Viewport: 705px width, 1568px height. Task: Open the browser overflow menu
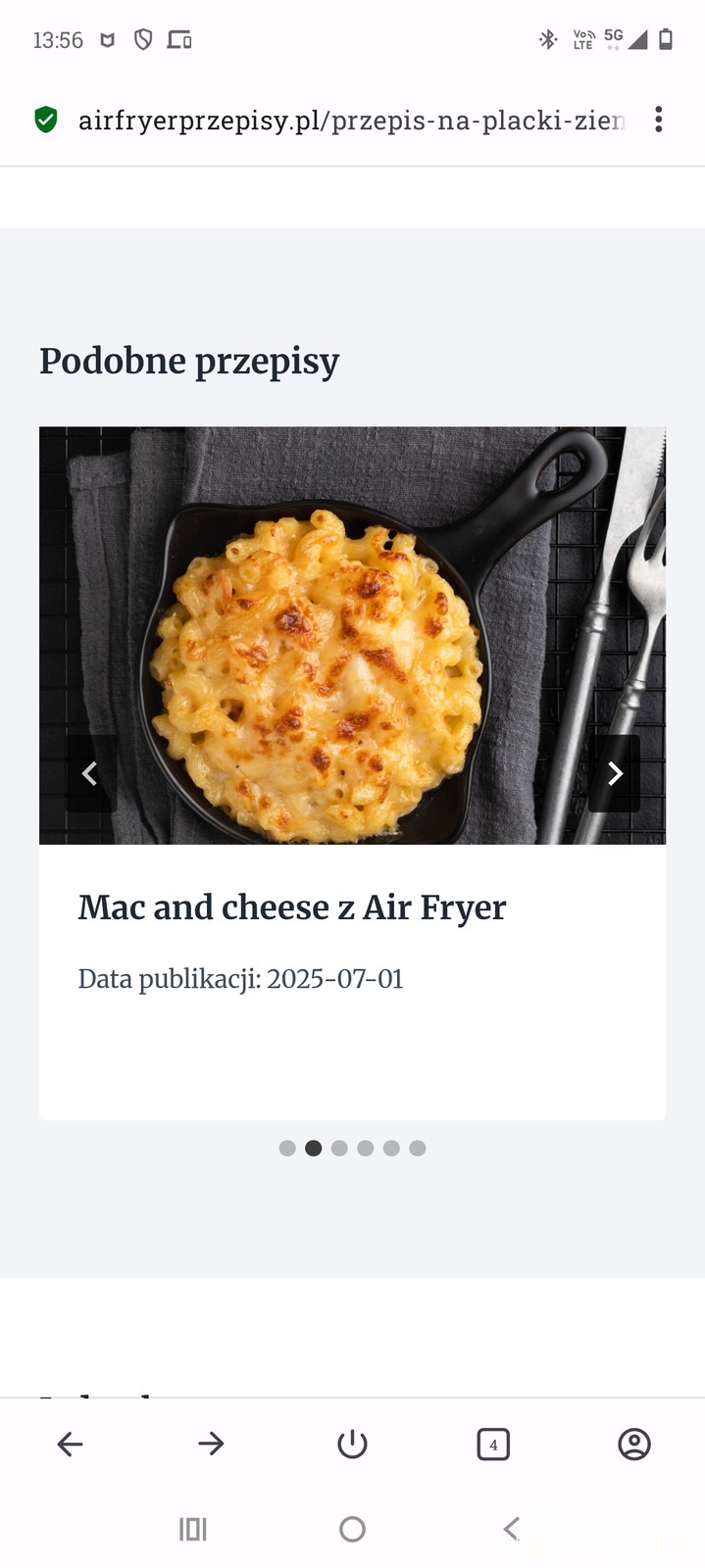[x=659, y=120]
